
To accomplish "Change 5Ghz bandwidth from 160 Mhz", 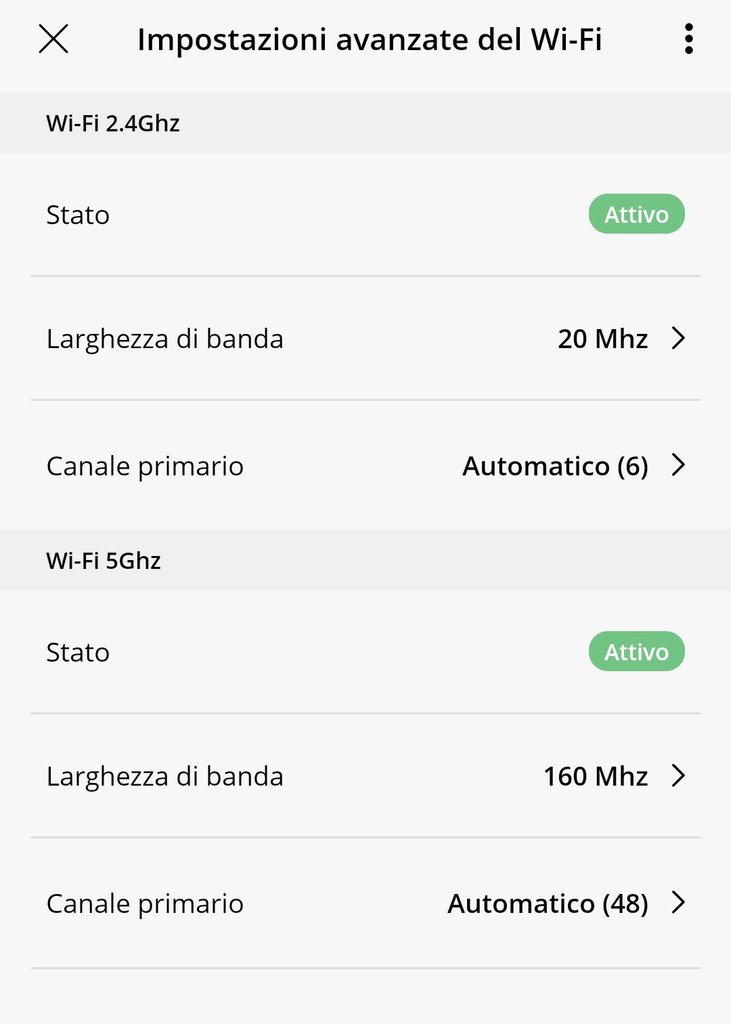I will point(613,776).
